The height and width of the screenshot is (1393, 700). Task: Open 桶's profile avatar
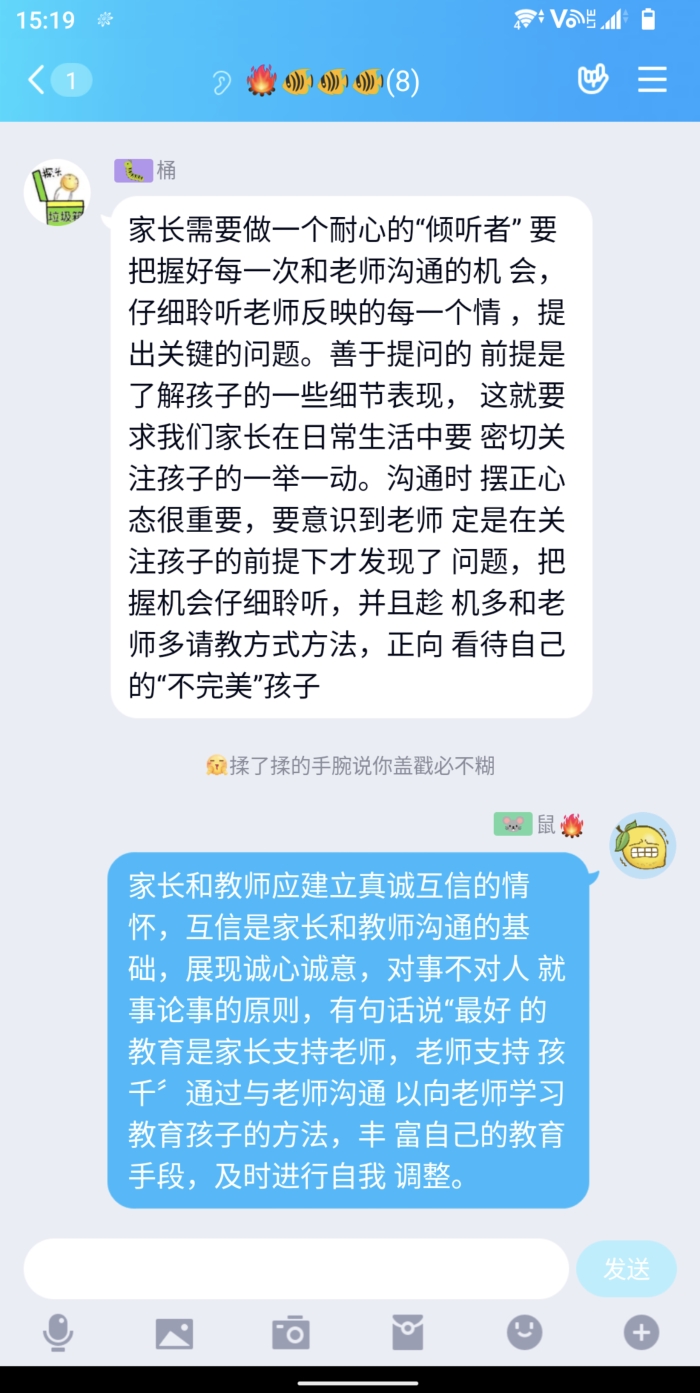coord(57,193)
